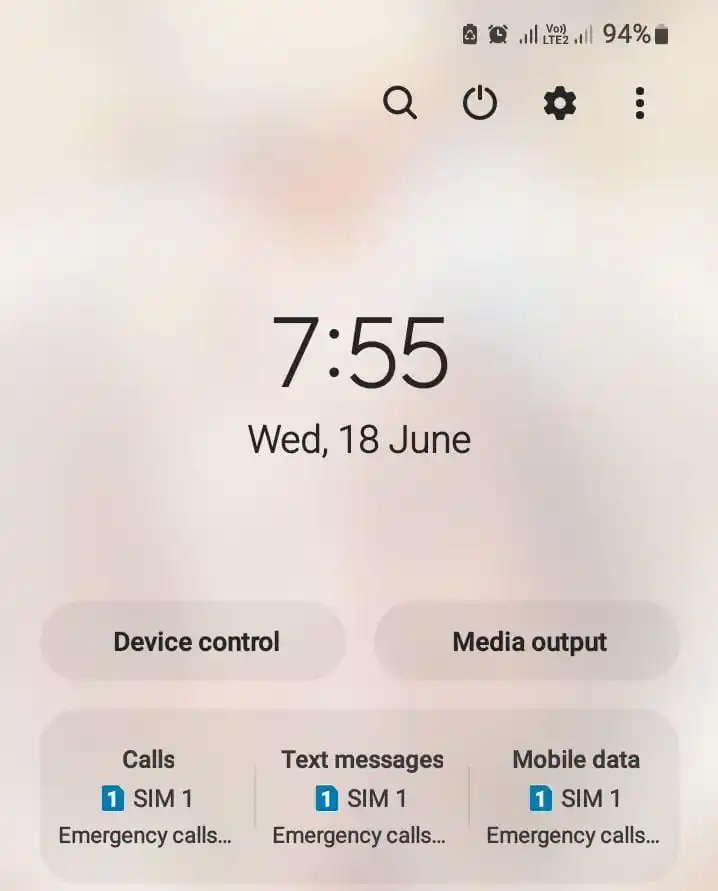
Task: Open Device control
Action: [196, 641]
